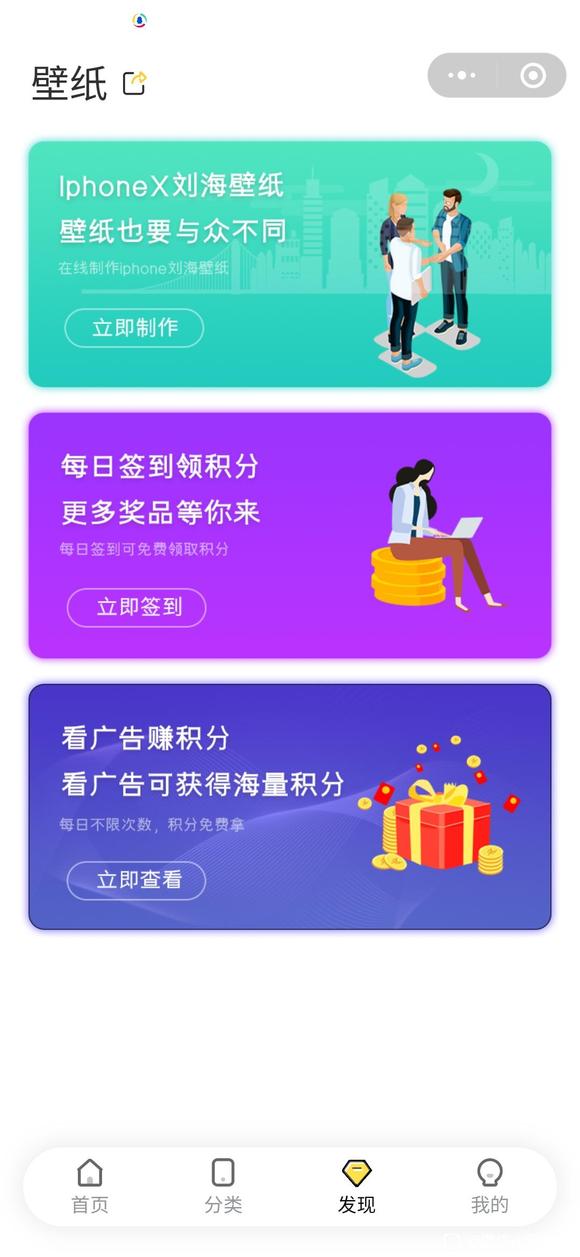Go to the 我的 tab
Image resolution: width=580 pixels, height=1257 pixels.
[490, 1187]
